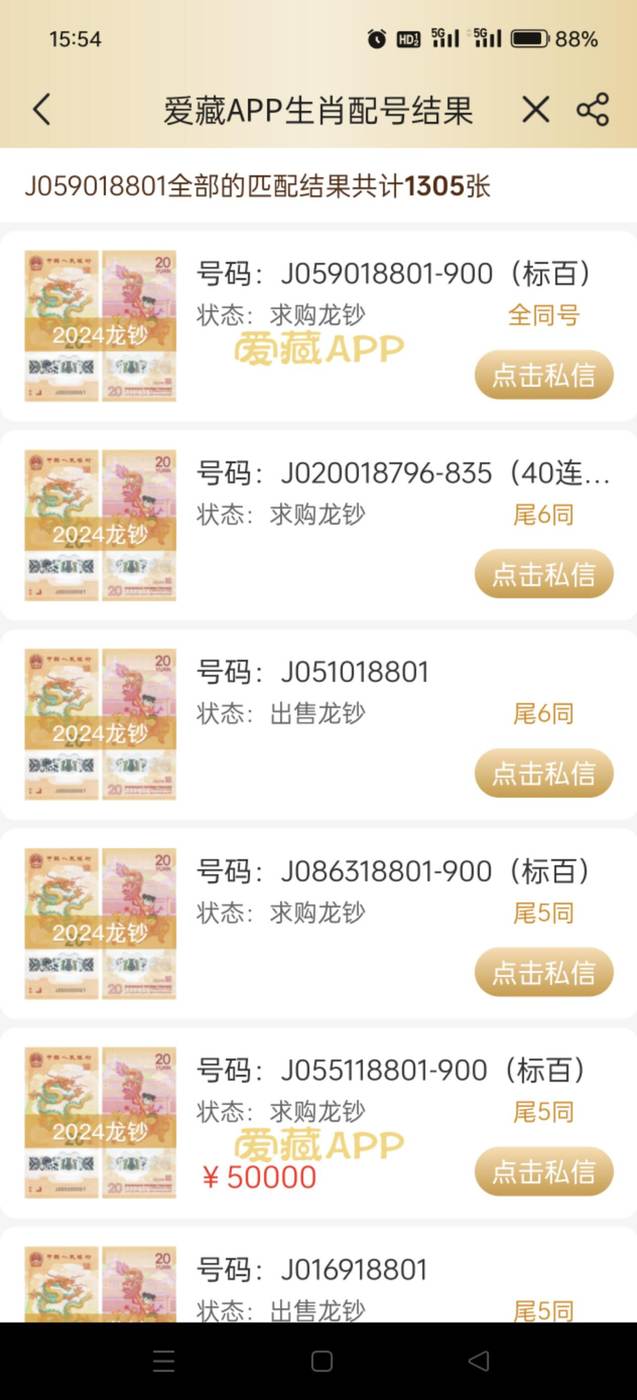637x1400 pixels.
Task: Message the seller of J051018801
Action: click(543, 773)
